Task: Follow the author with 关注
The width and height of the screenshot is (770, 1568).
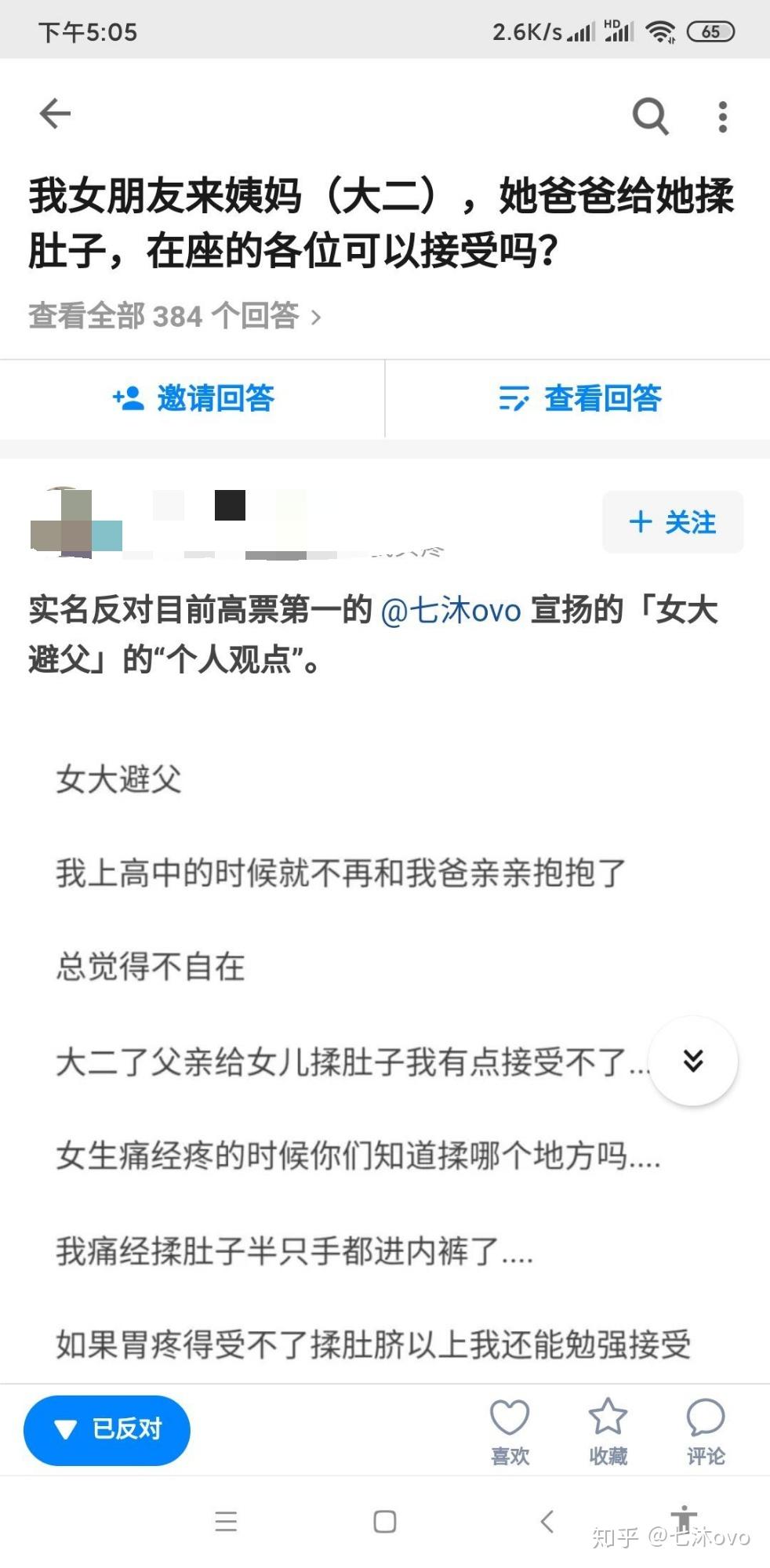Action: click(672, 522)
